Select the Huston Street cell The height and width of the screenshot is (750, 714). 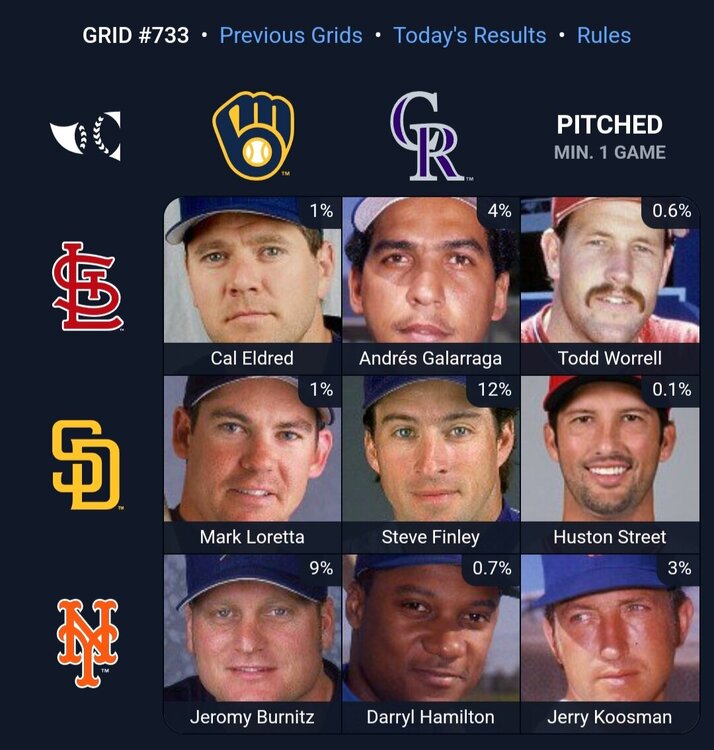coord(609,464)
